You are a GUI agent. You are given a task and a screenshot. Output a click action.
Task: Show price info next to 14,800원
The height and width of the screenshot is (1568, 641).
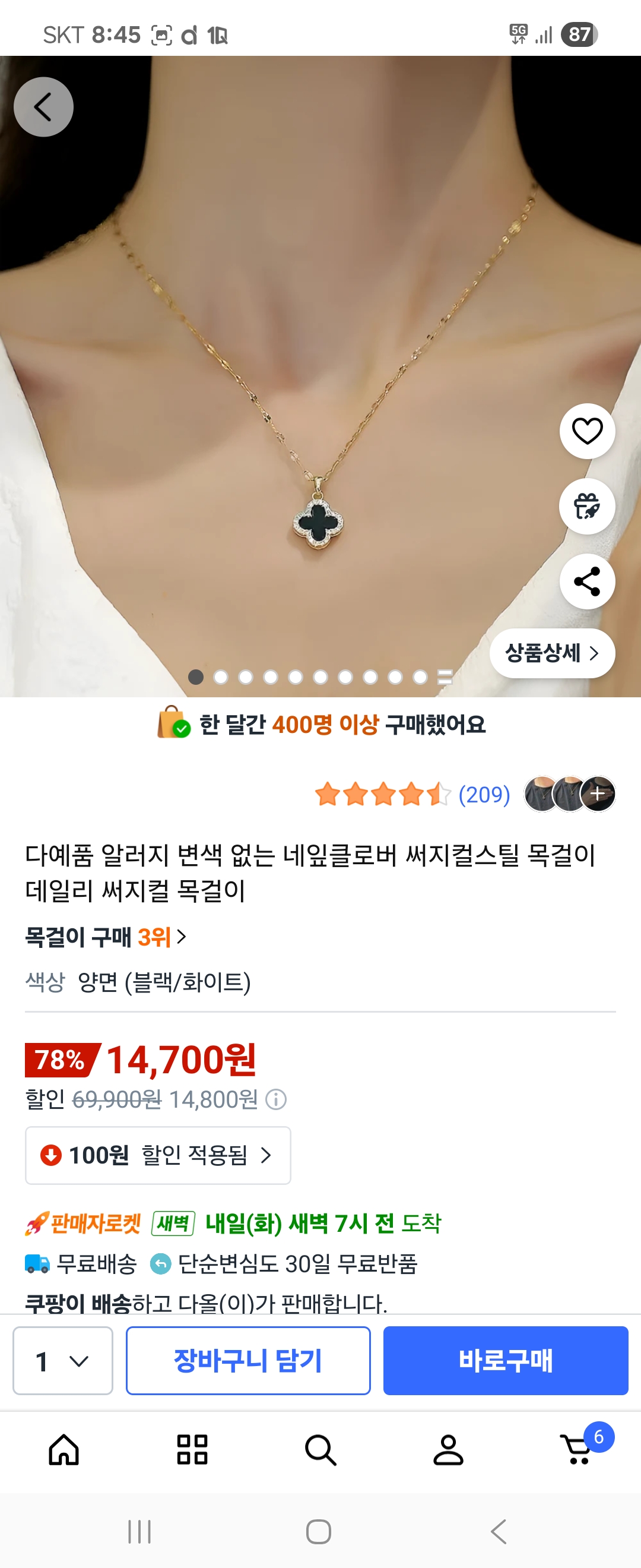coord(276,1099)
